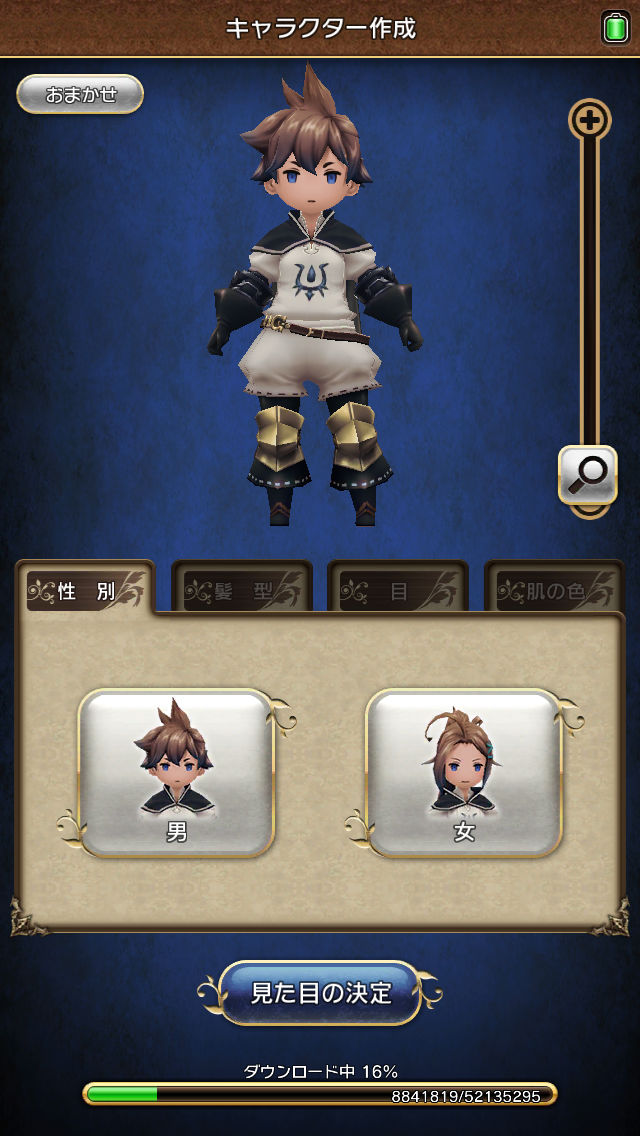Select the 性別 gender tab
The width and height of the screenshot is (640, 1136).
pos(87,590)
